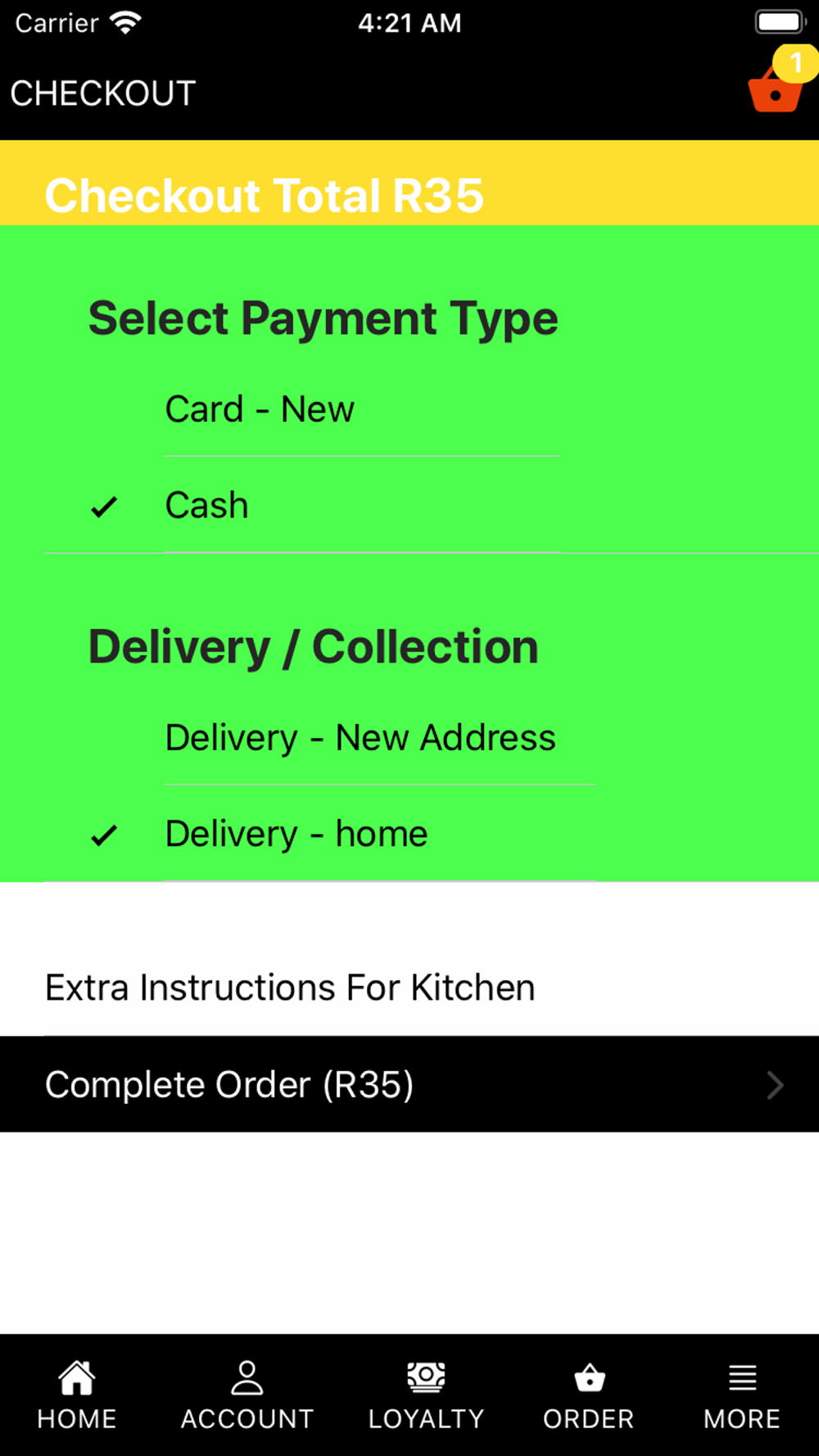Open the Loyalty tab
Image resolution: width=819 pixels, height=1456 pixels.
coord(426,1395)
